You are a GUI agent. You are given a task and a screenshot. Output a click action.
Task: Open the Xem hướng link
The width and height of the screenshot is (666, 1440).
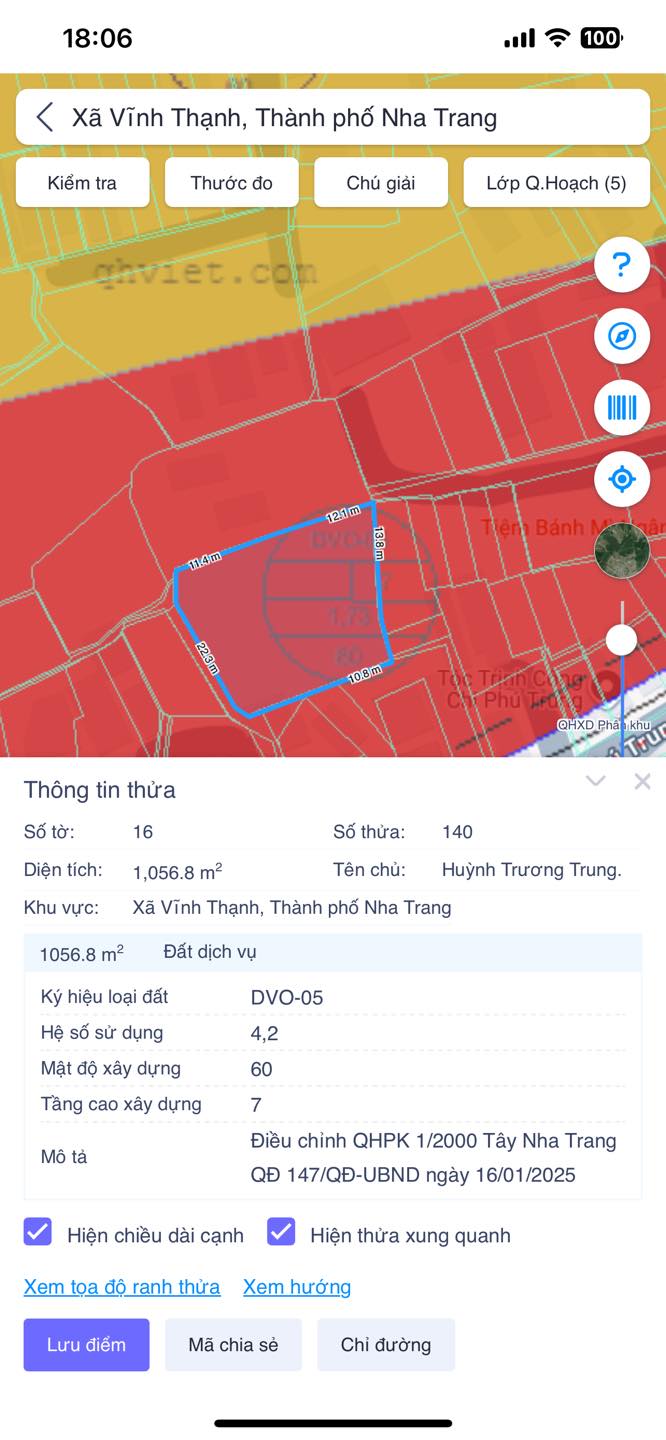click(297, 1287)
